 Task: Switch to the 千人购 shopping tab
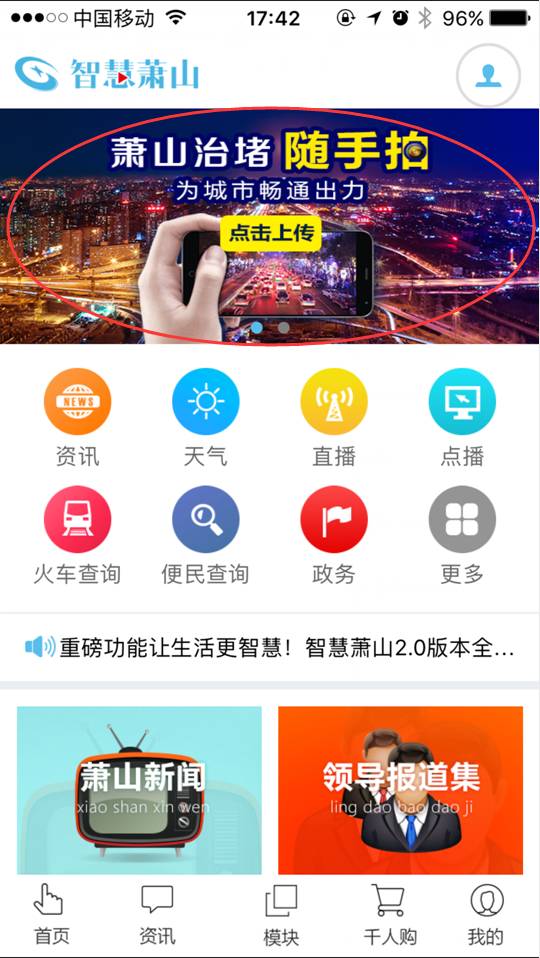pyautogui.click(x=390, y=916)
